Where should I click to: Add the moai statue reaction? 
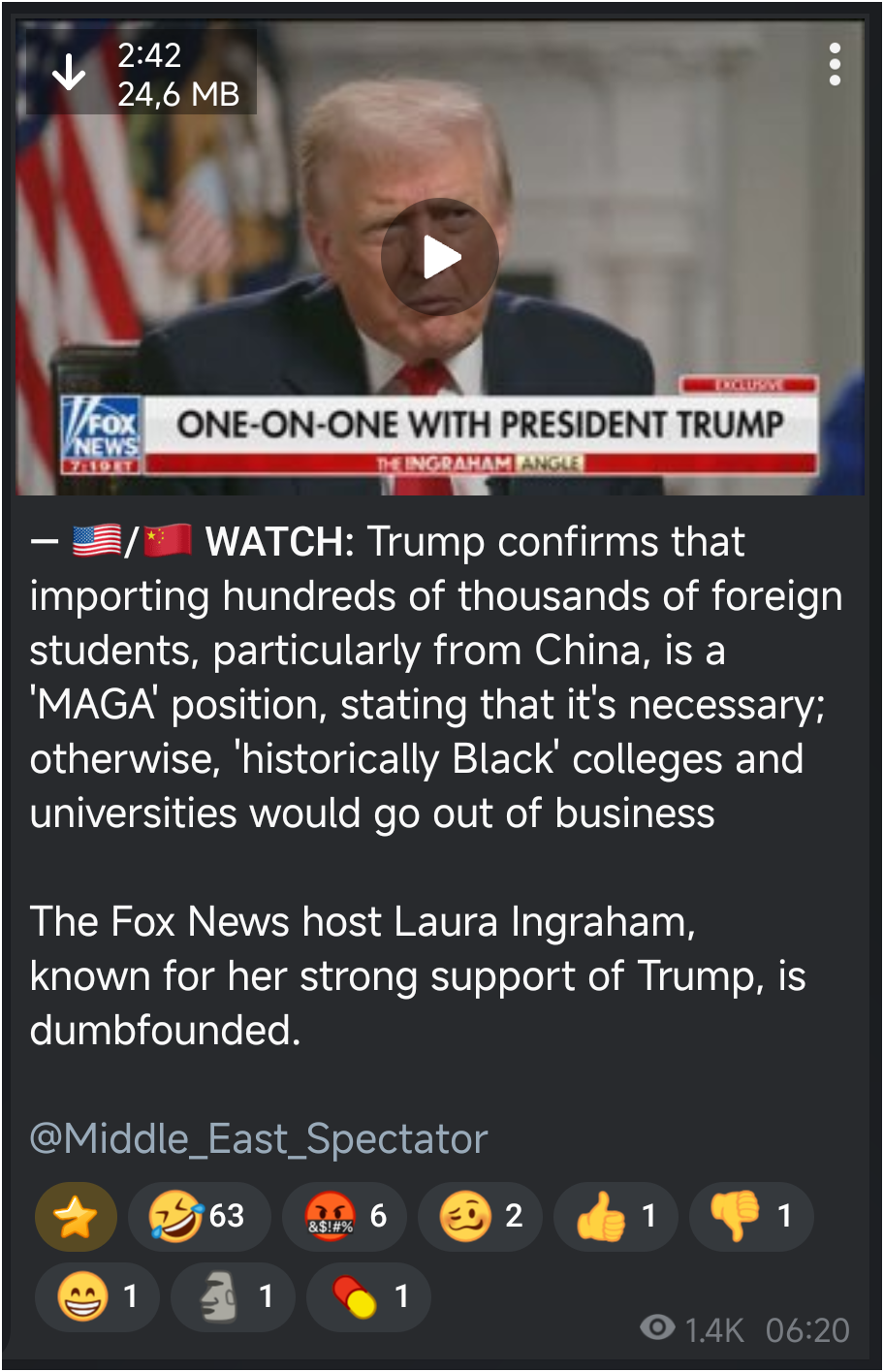point(233,1296)
